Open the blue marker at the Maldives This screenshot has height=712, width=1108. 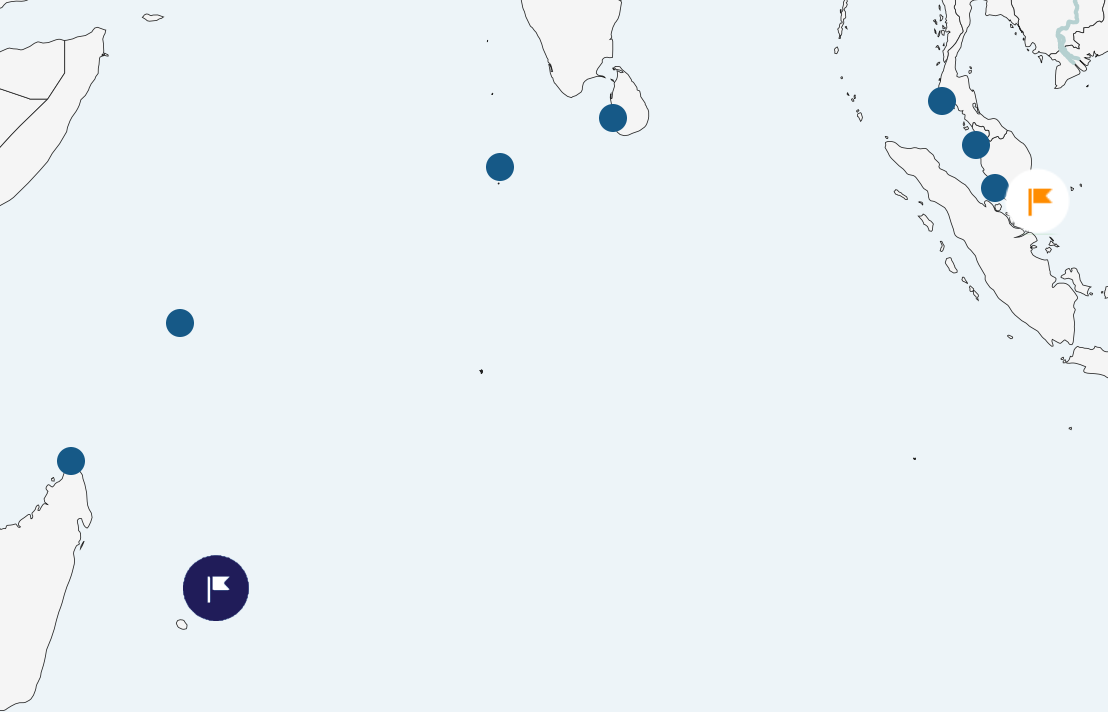(x=500, y=167)
